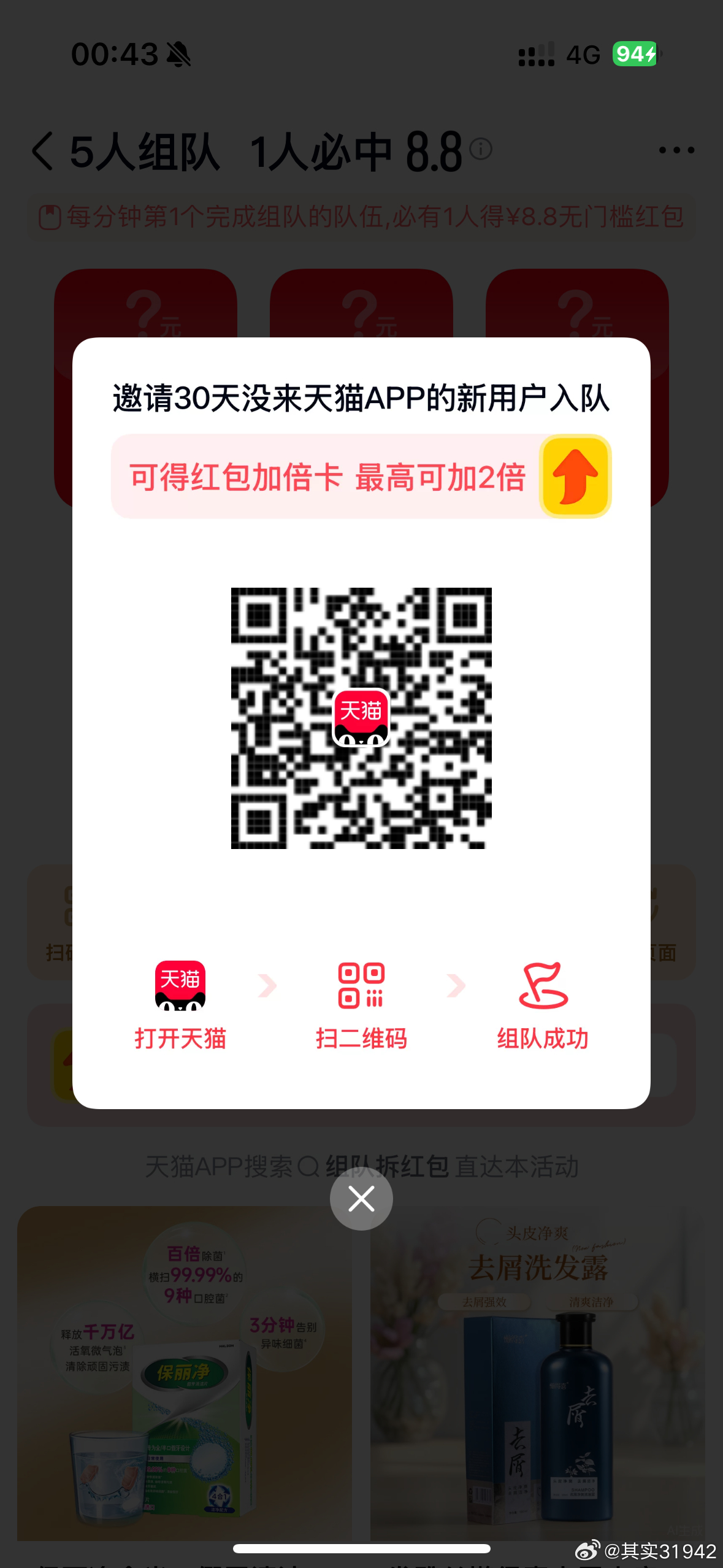Open the 保丽净 denture cleaner product card

184,1374
